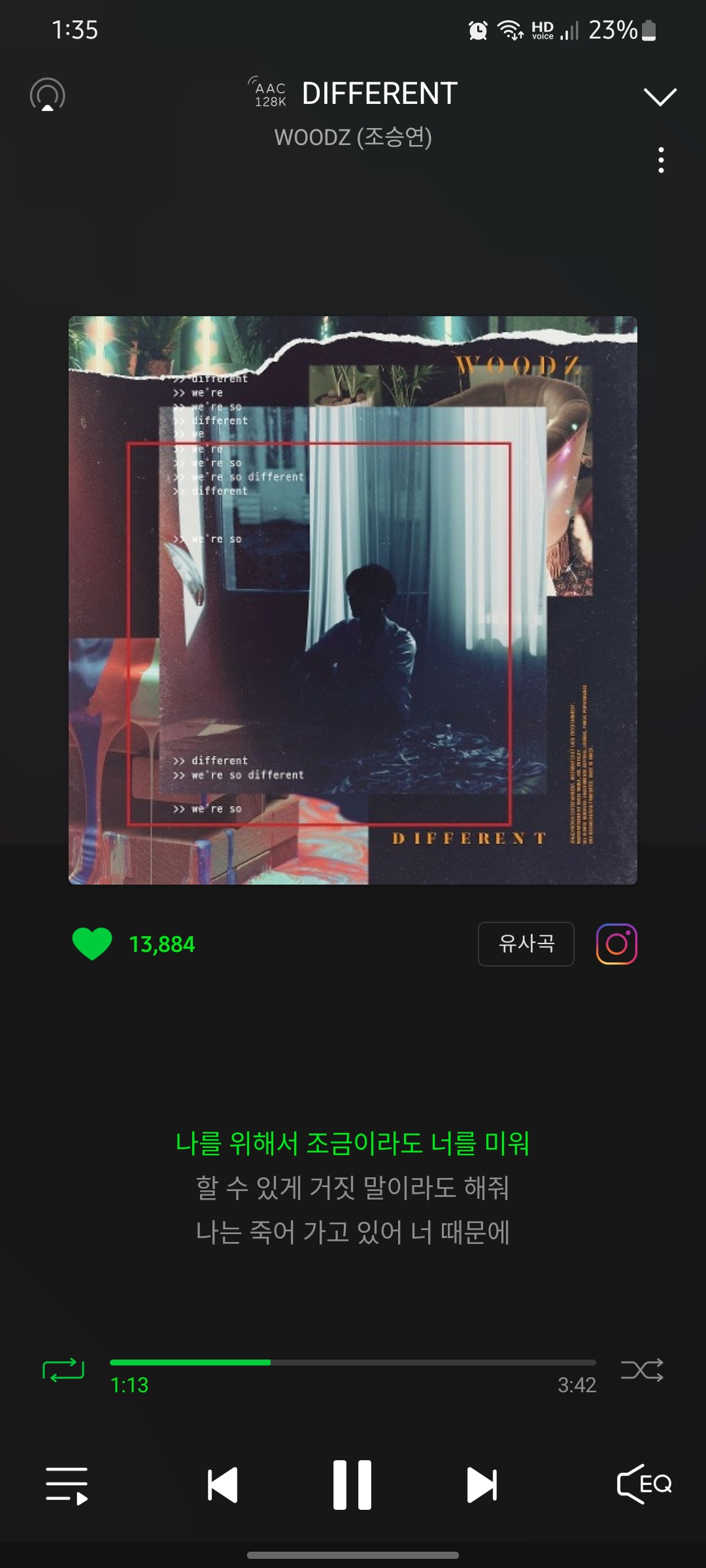
Task: Open the playlist queue
Action: pos(67,1485)
